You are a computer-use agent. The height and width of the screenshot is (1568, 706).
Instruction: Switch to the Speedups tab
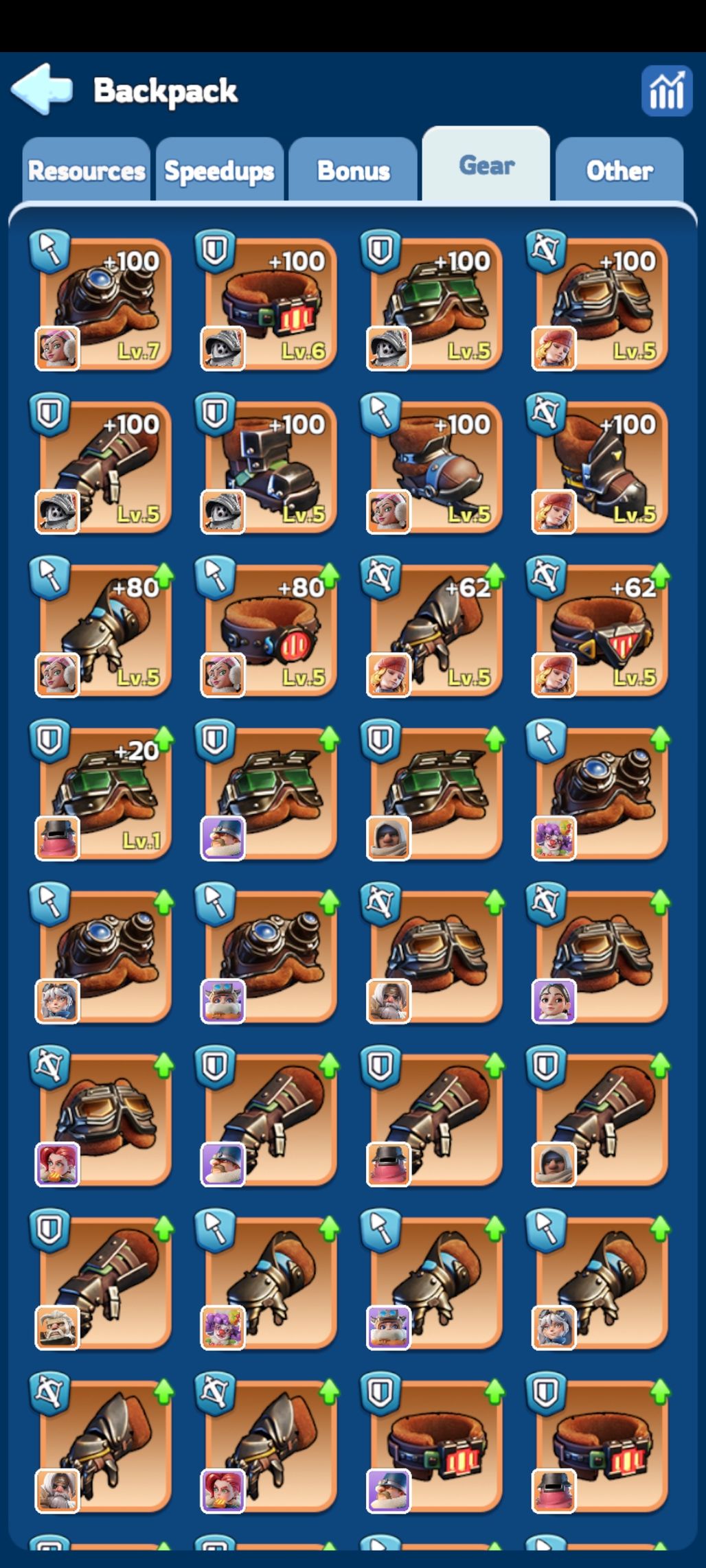click(219, 170)
